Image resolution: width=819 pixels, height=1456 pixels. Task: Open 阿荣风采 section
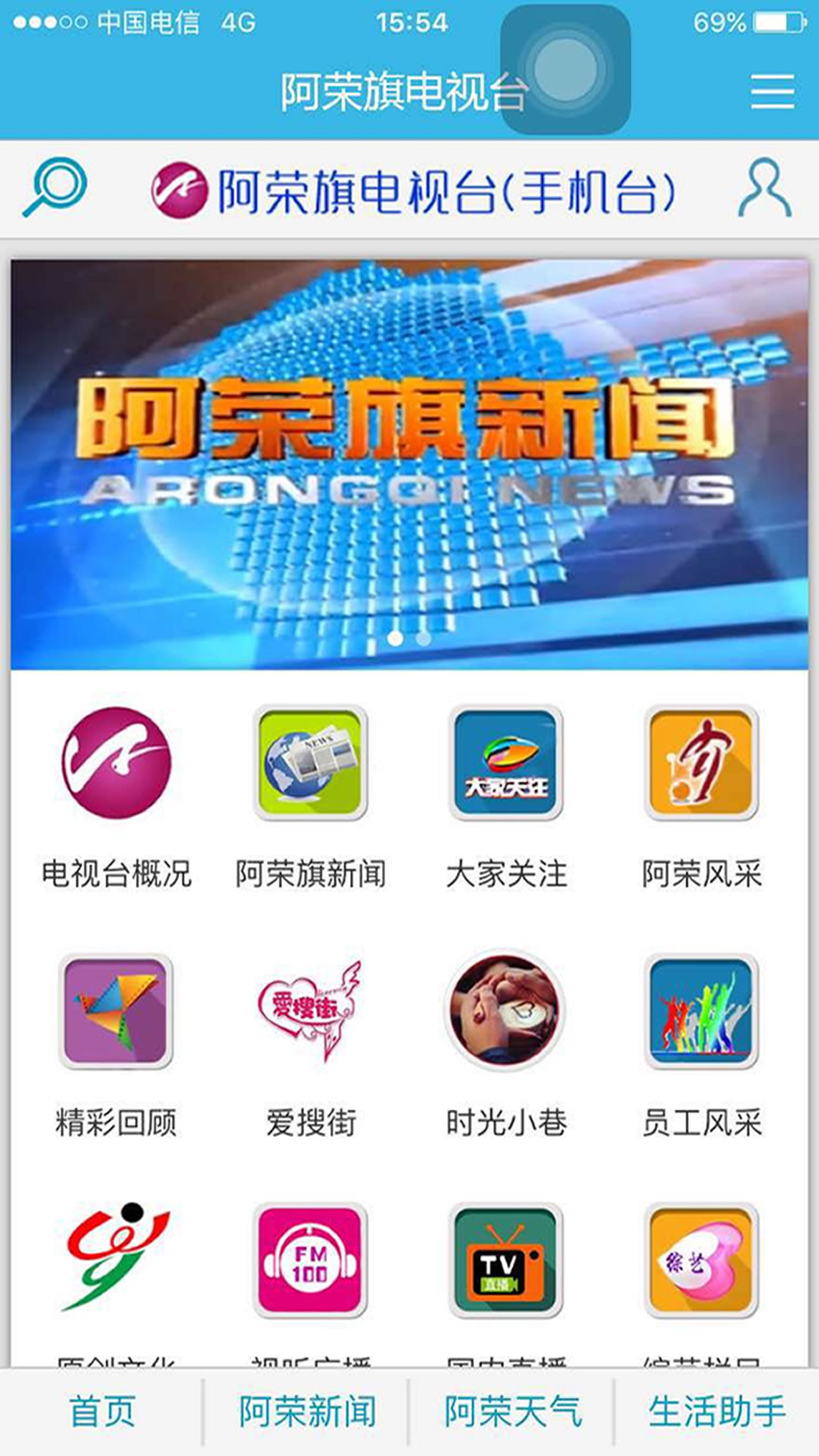[701, 764]
